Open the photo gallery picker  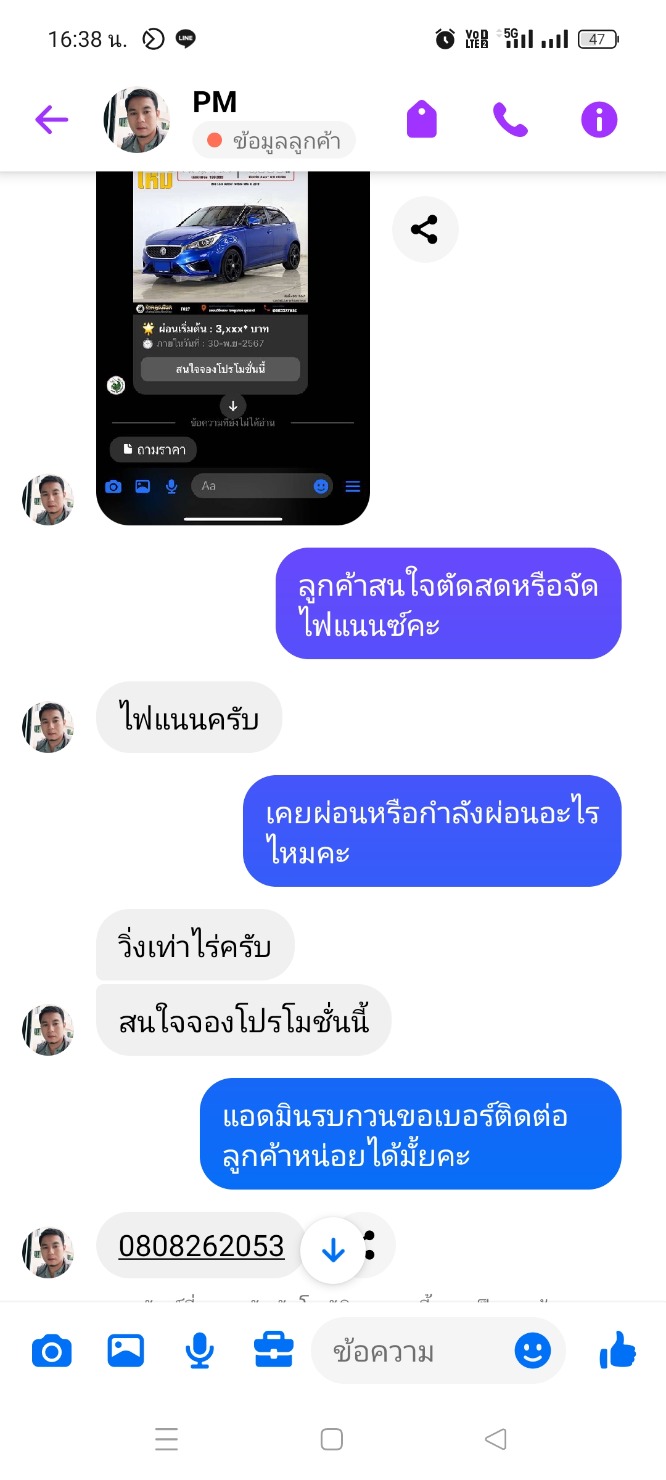click(126, 1352)
